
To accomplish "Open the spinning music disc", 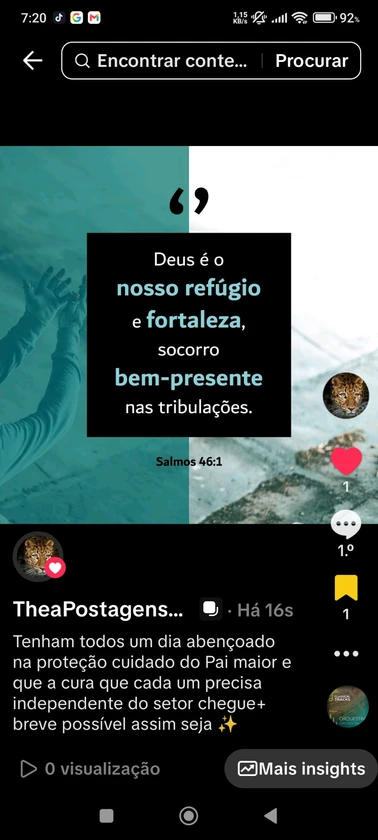I will point(348,707).
